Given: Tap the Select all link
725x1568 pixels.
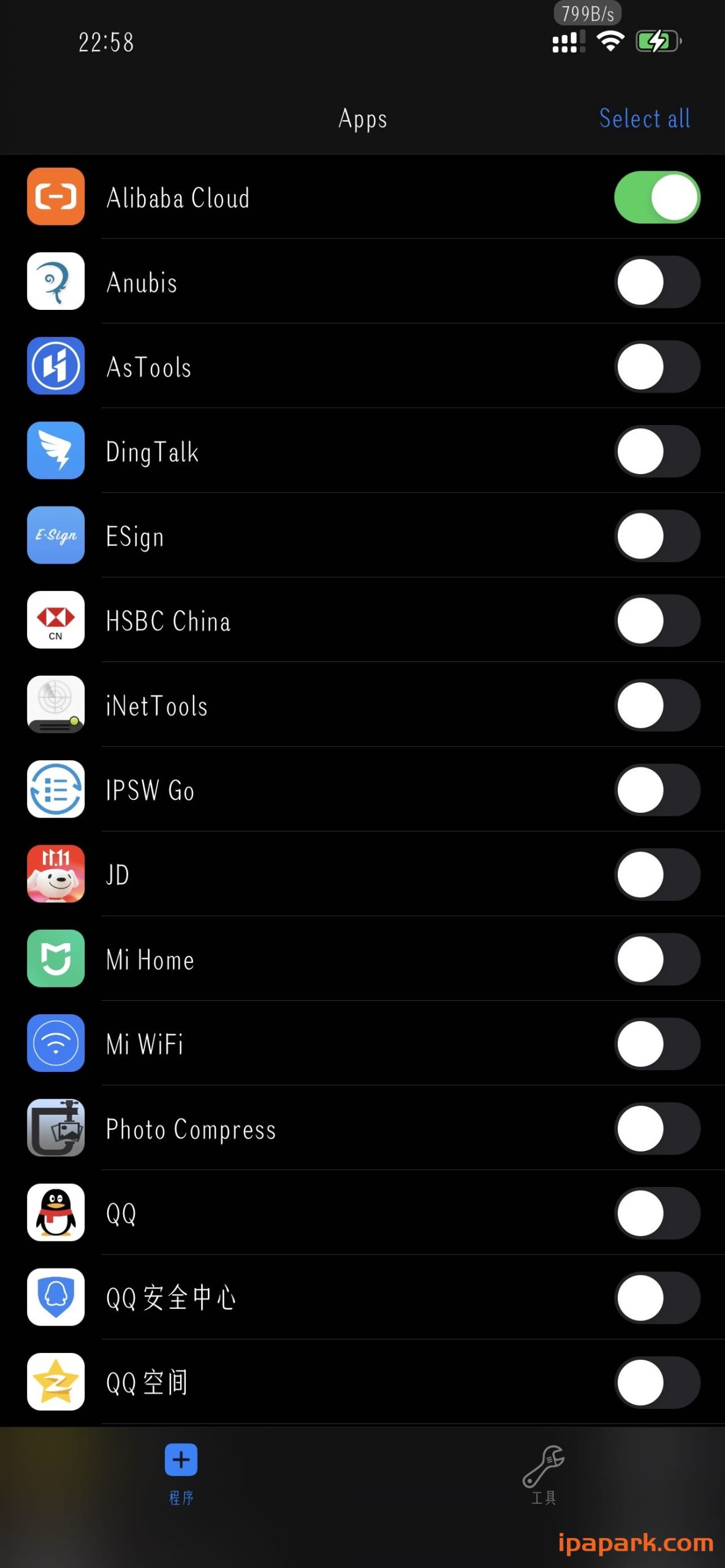Looking at the screenshot, I should tap(644, 118).
